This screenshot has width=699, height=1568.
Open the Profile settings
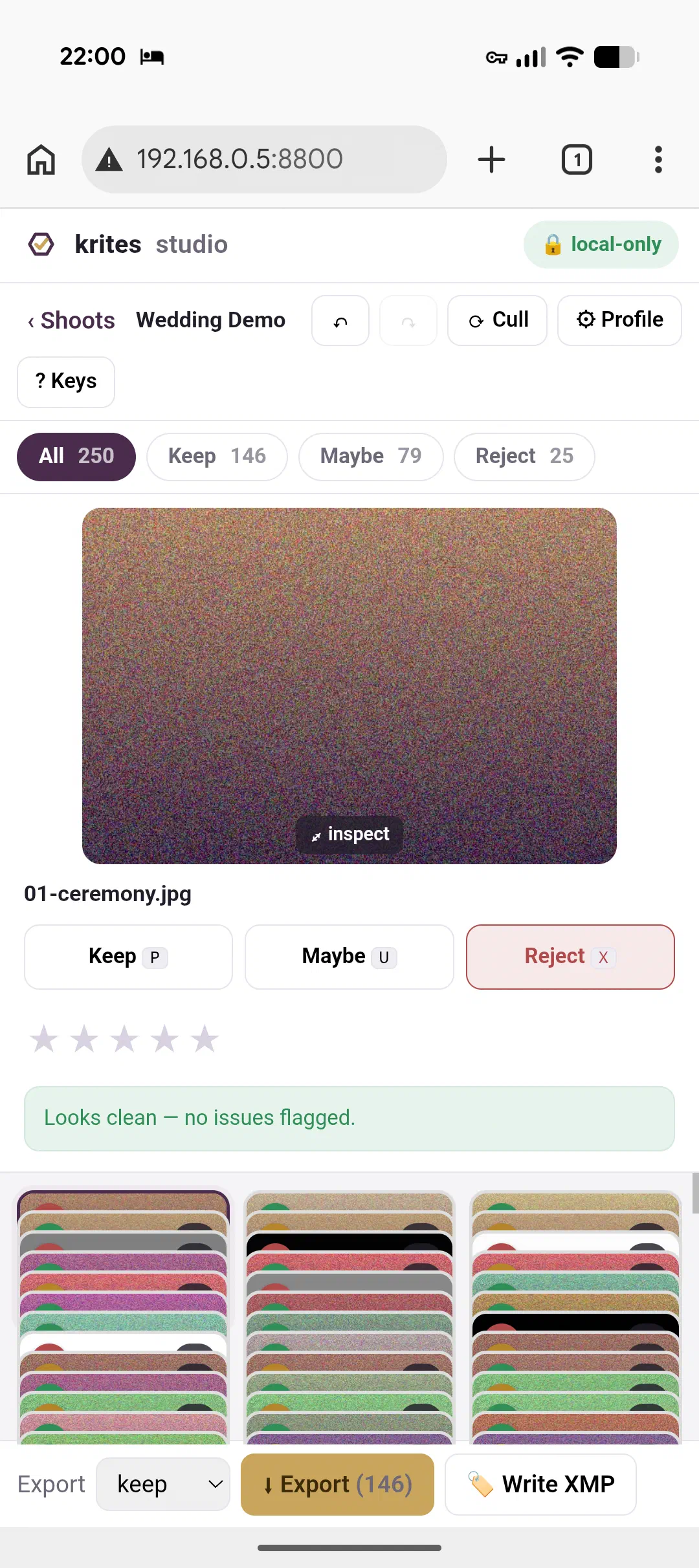click(x=619, y=321)
